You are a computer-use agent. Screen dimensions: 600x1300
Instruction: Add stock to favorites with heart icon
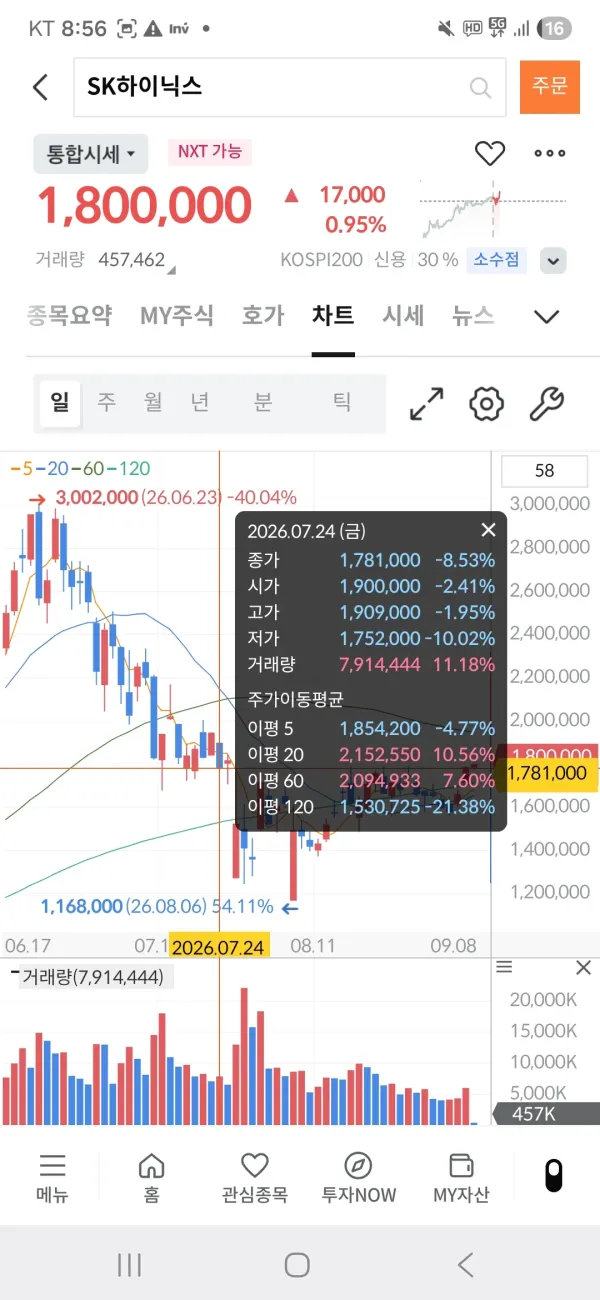pyautogui.click(x=489, y=153)
